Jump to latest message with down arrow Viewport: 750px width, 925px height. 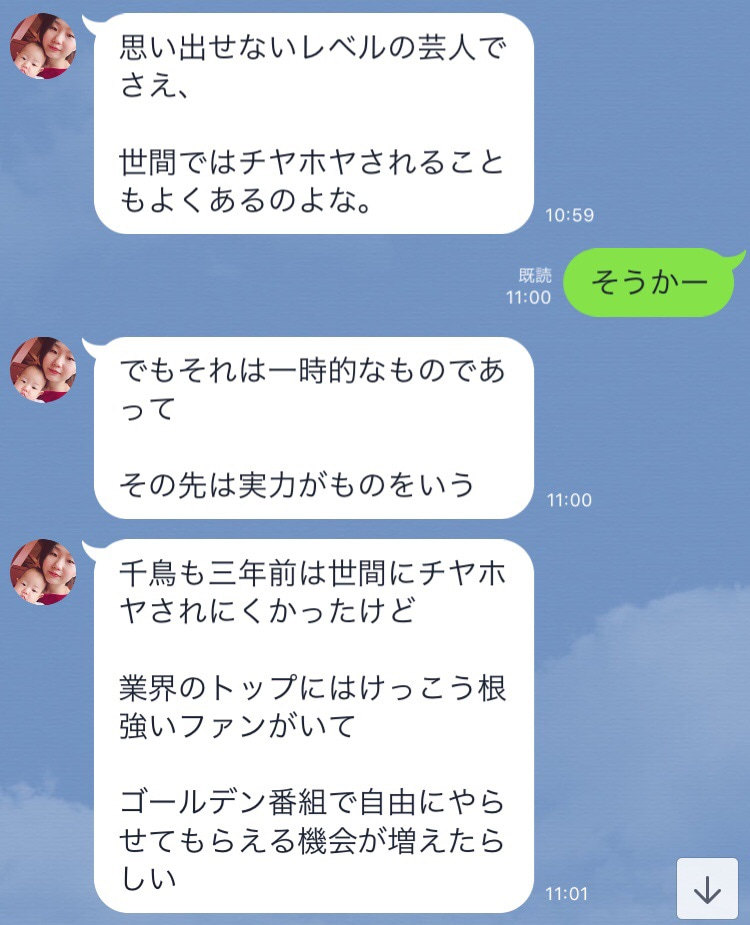(x=707, y=888)
